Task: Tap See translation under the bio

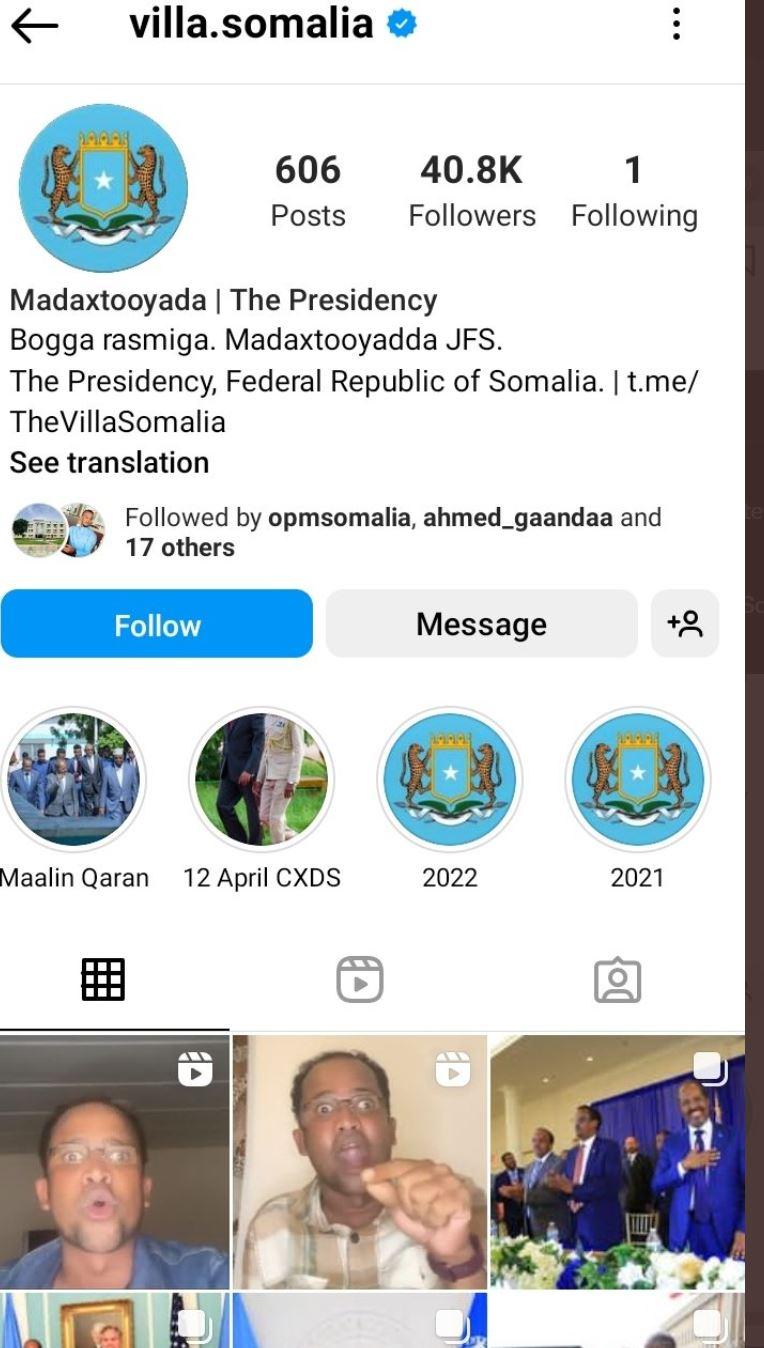Action: [x=109, y=462]
